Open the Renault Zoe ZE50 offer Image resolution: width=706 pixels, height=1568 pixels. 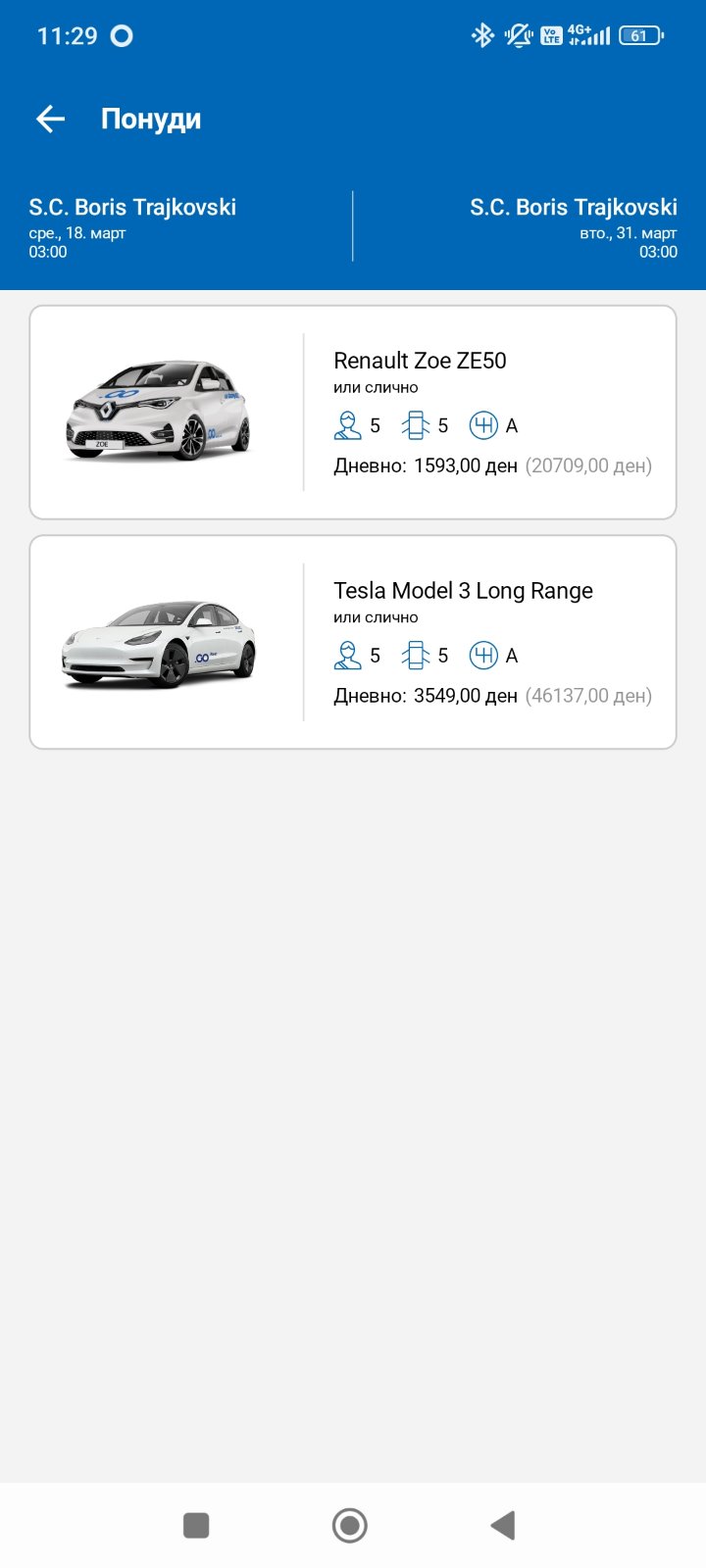[x=353, y=413]
